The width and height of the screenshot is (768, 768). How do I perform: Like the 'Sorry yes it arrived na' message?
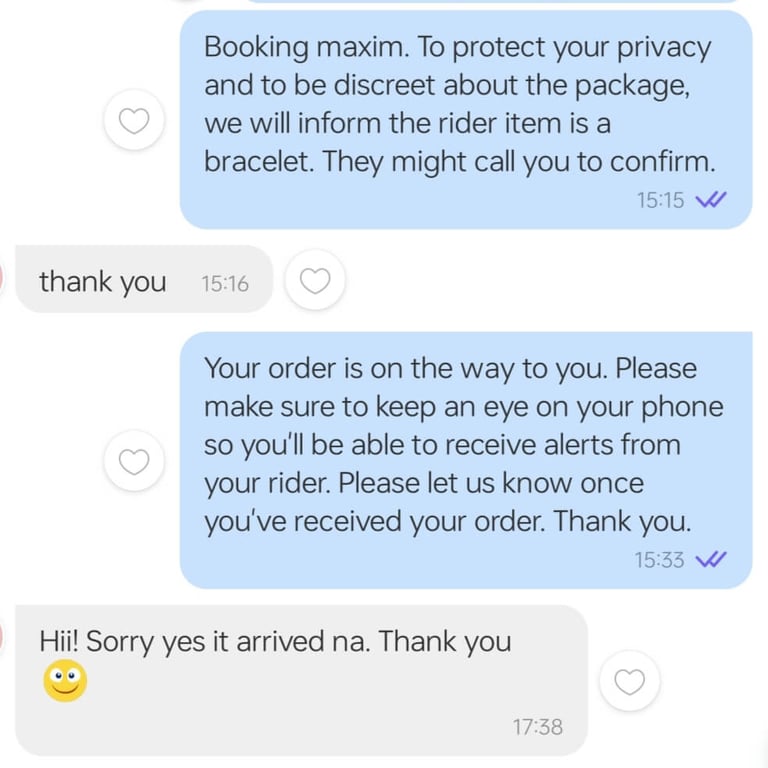point(629,681)
